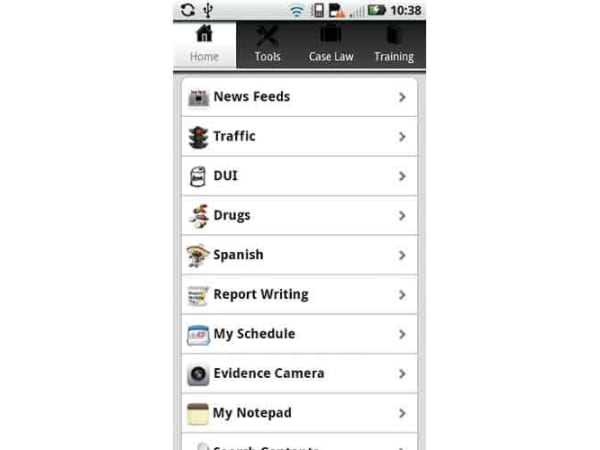
Task: Open the Traffic section
Action: point(299,137)
